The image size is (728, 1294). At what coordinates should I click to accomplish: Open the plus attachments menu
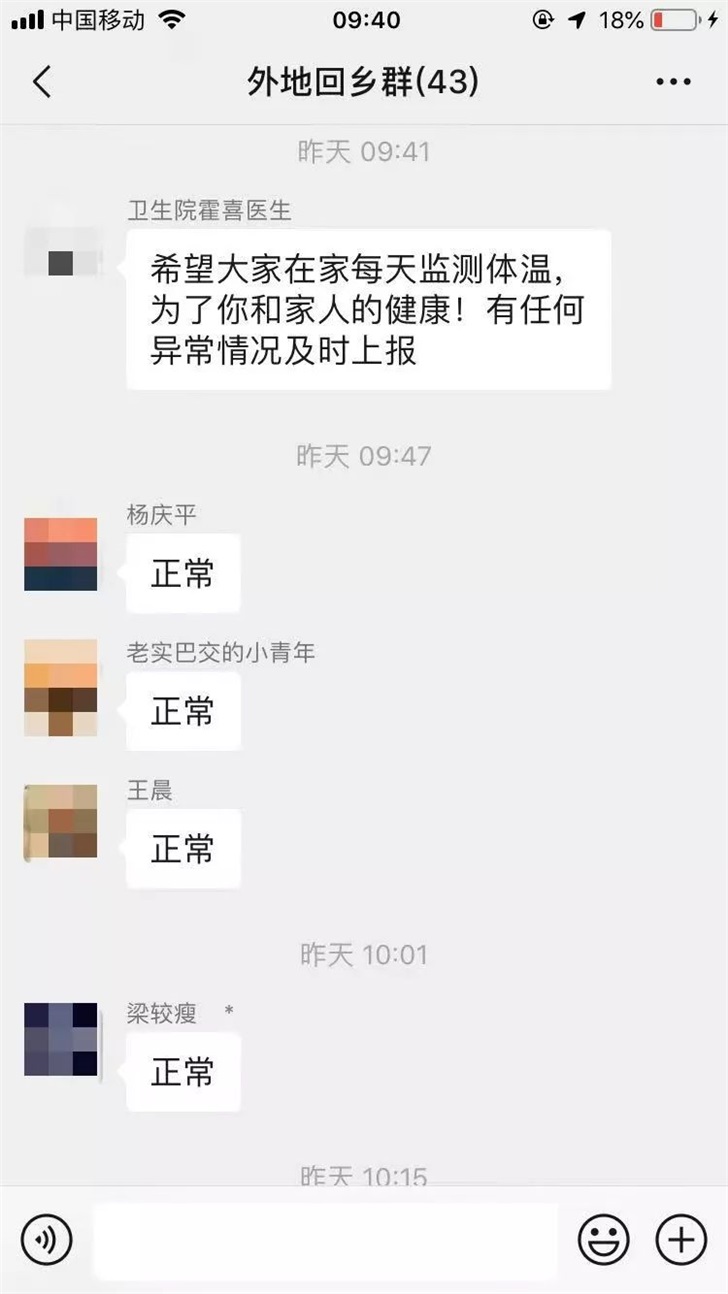pyautogui.click(x=681, y=1241)
